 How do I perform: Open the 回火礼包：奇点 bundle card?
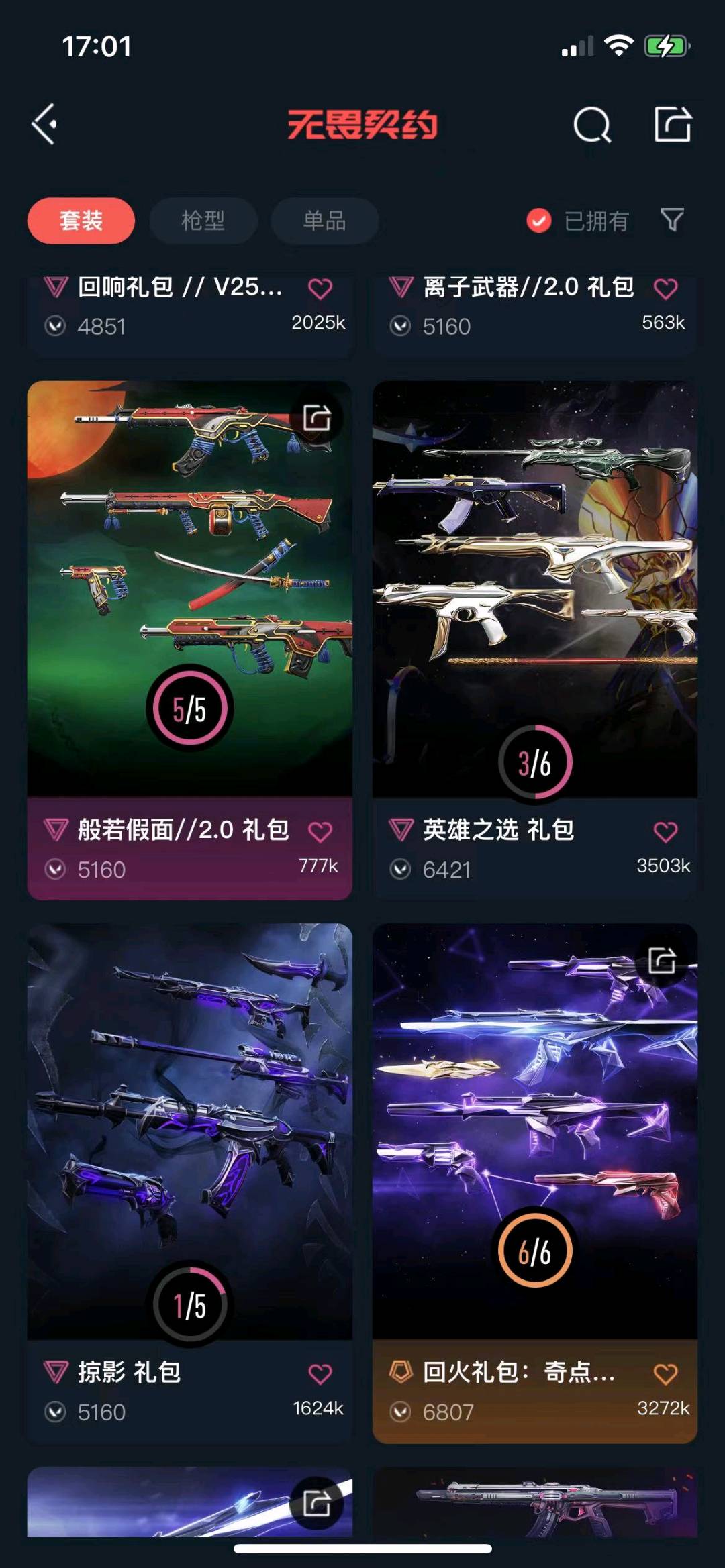point(534,1134)
